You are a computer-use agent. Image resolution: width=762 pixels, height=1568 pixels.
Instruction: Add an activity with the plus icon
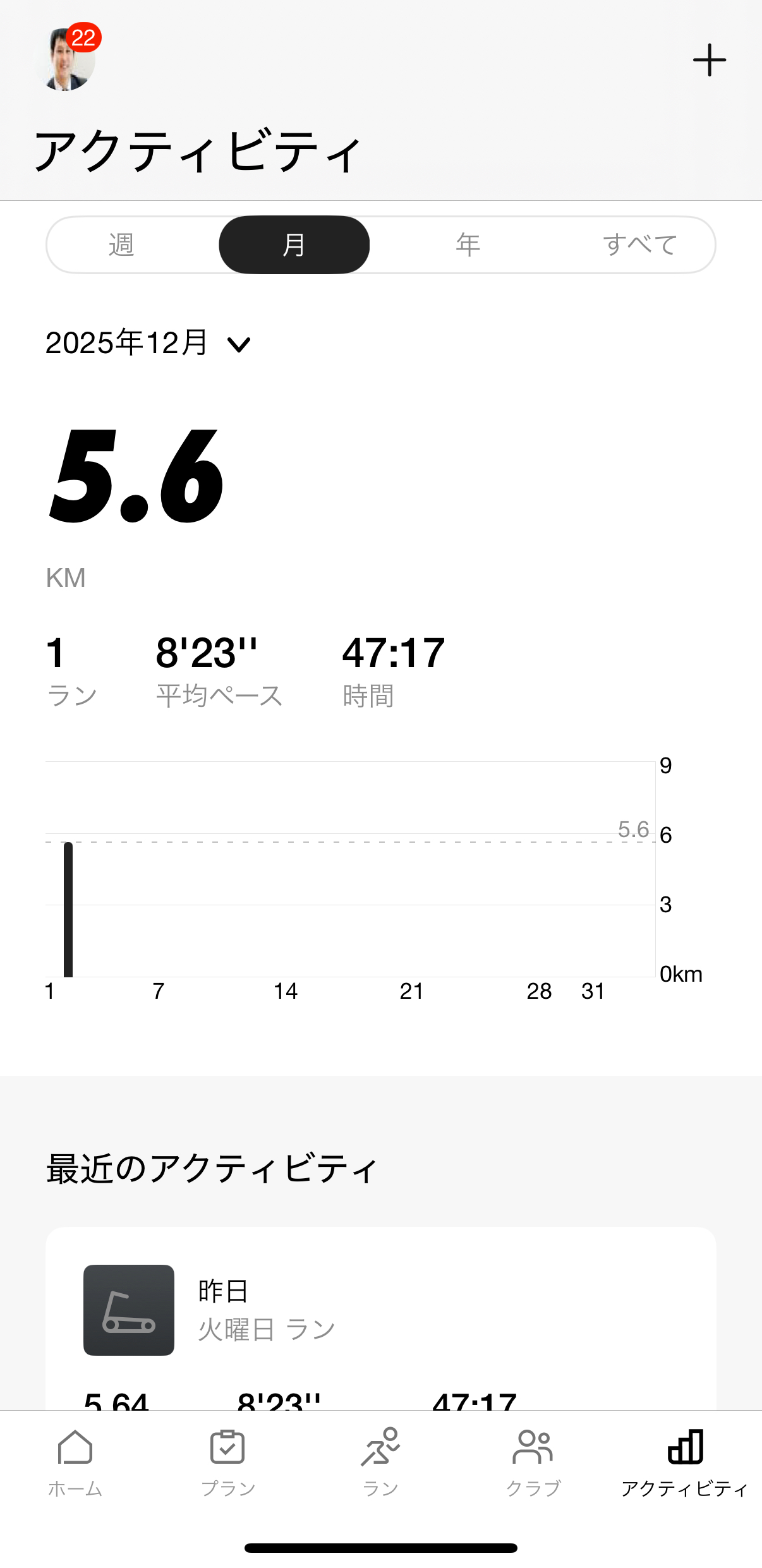pyautogui.click(x=709, y=60)
